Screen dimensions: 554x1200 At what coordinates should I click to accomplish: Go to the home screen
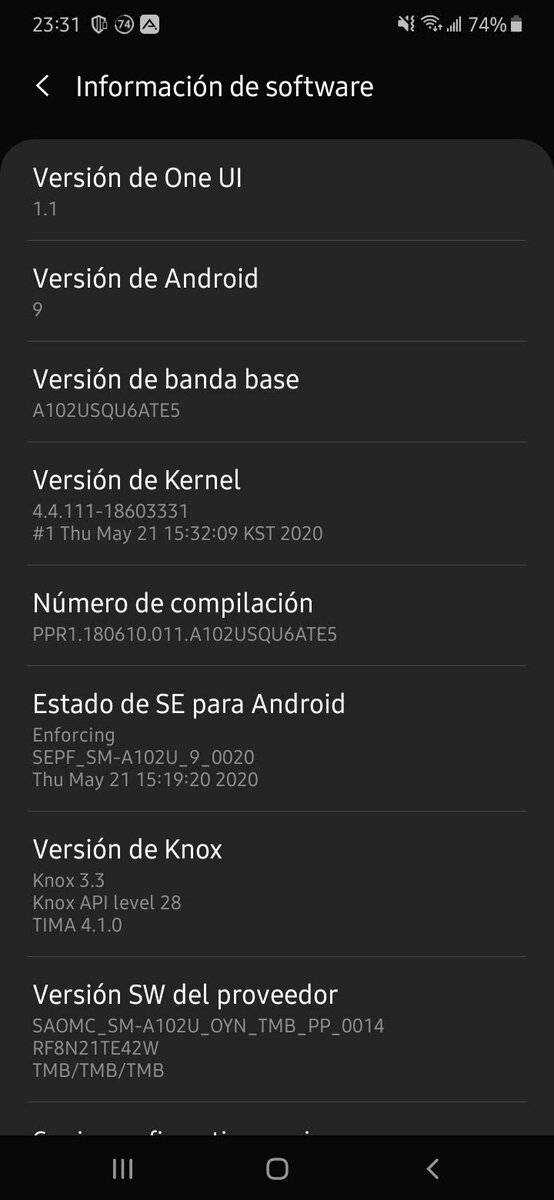pos(277,1168)
